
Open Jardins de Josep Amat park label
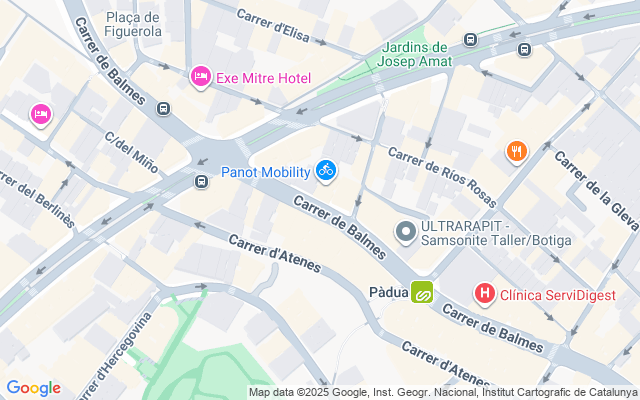point(414,54)
